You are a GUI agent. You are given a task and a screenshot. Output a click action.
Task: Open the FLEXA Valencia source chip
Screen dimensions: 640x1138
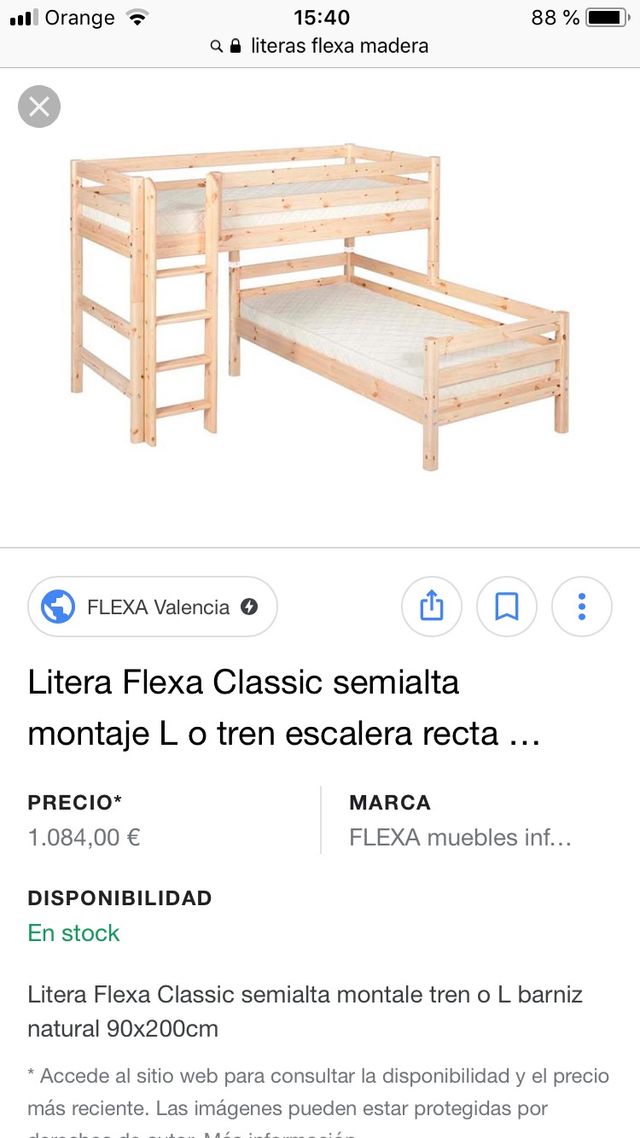pos(152,607)
